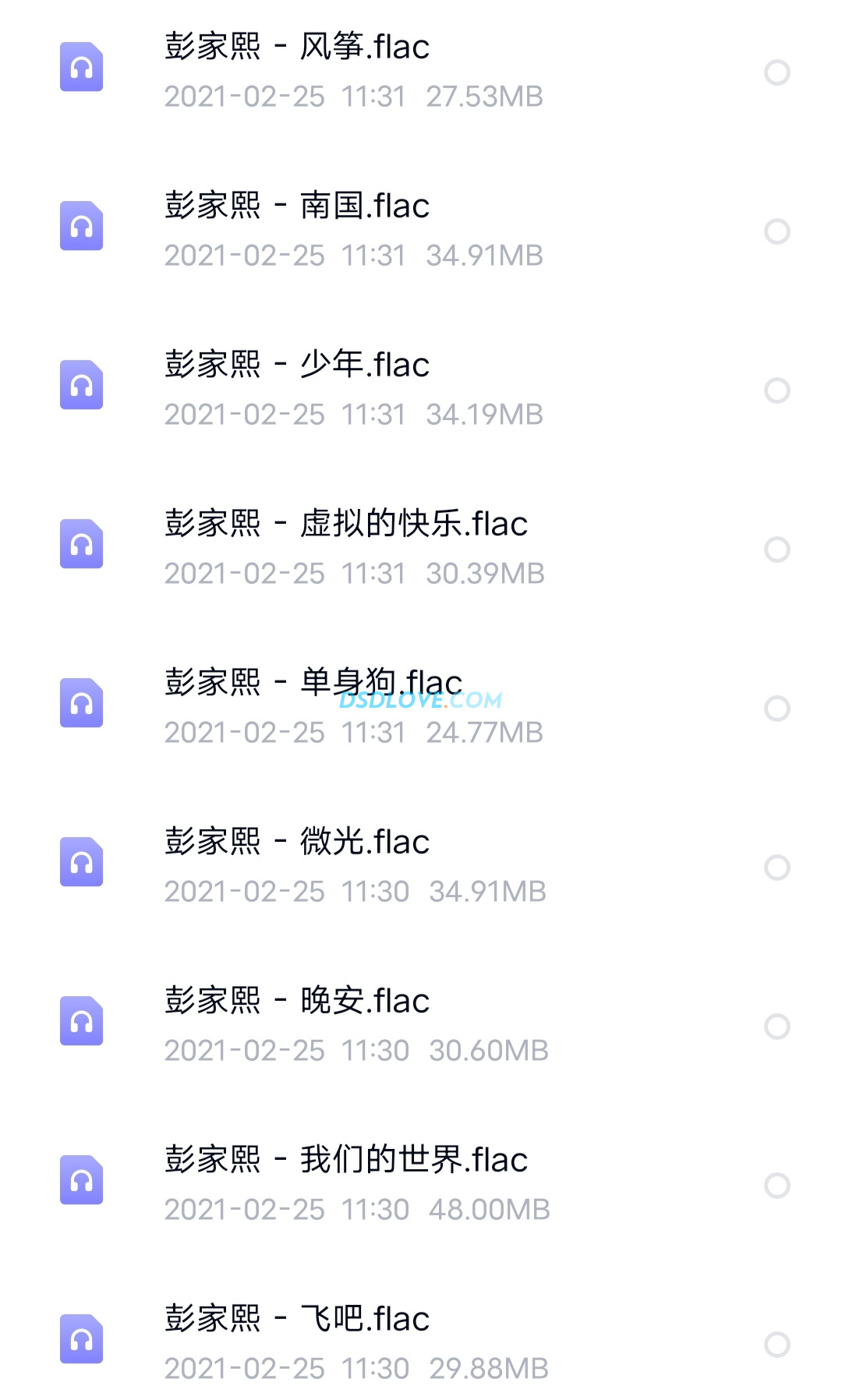This screenshot has height=1400, width=842.
Task: Select the circle for 风筝.flac
Action: [777, 72]
